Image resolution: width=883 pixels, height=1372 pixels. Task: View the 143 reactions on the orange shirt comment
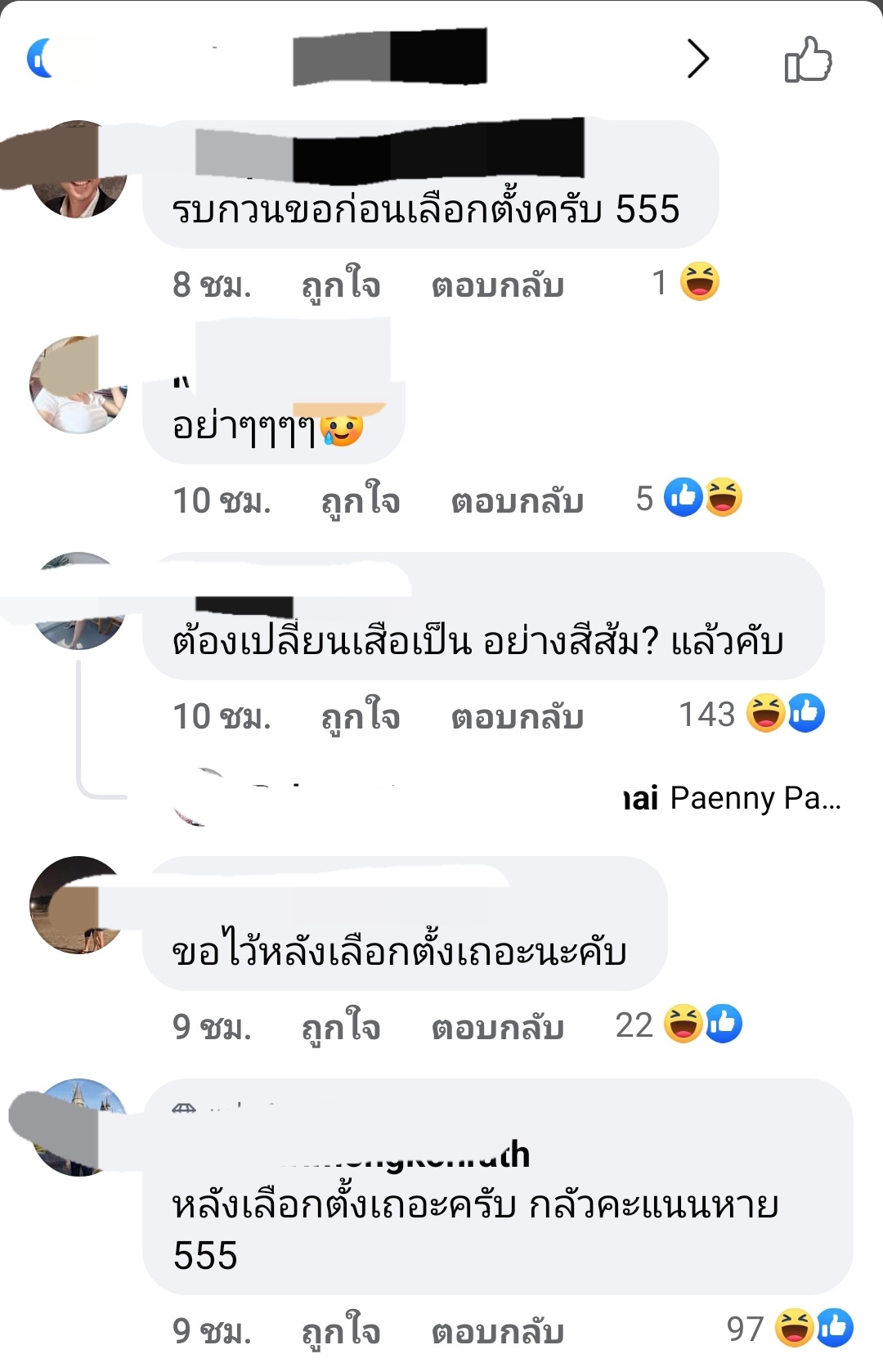point(751,714)
